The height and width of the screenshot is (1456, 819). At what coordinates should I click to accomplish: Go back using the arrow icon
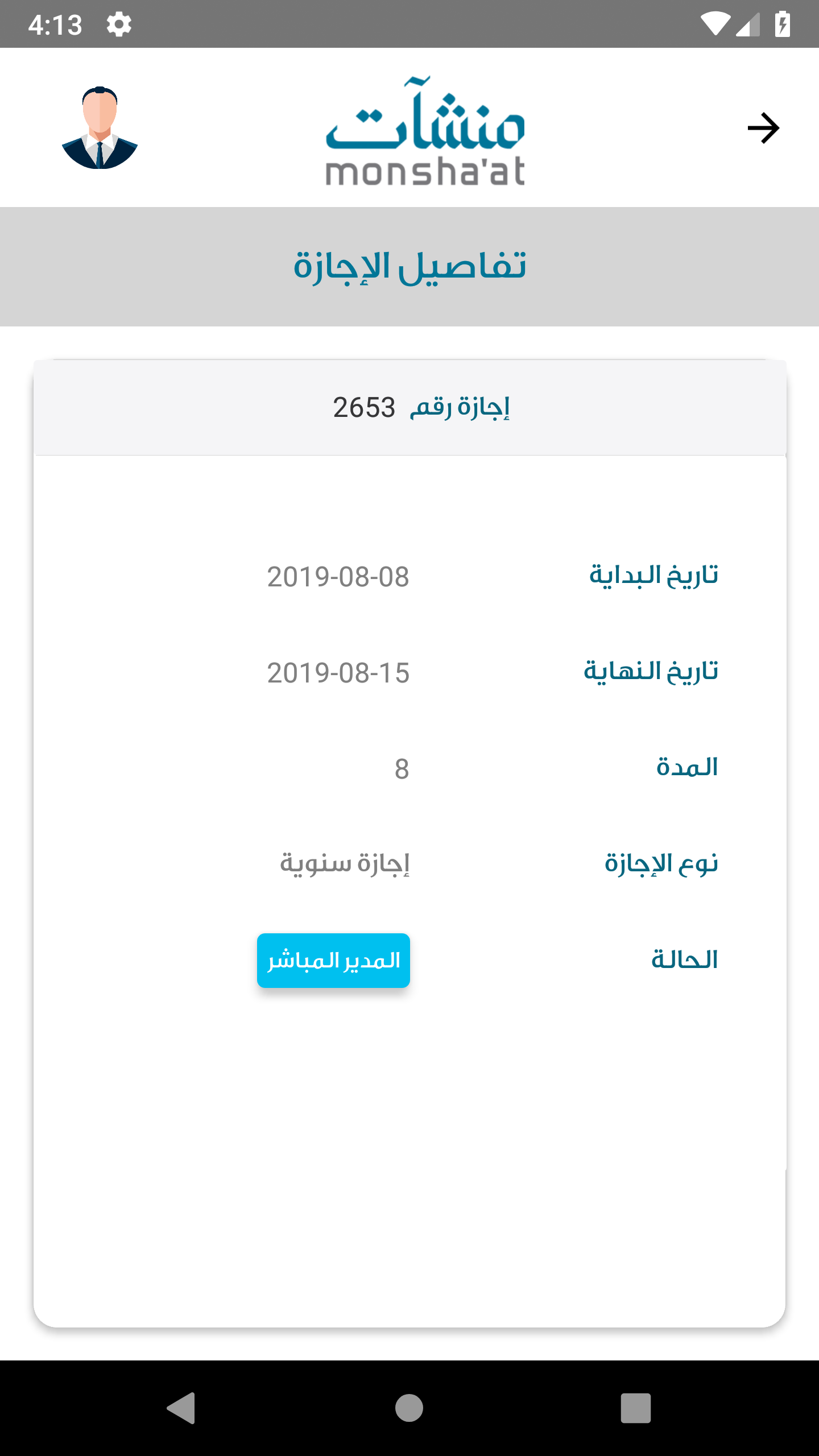coord(763,128)
